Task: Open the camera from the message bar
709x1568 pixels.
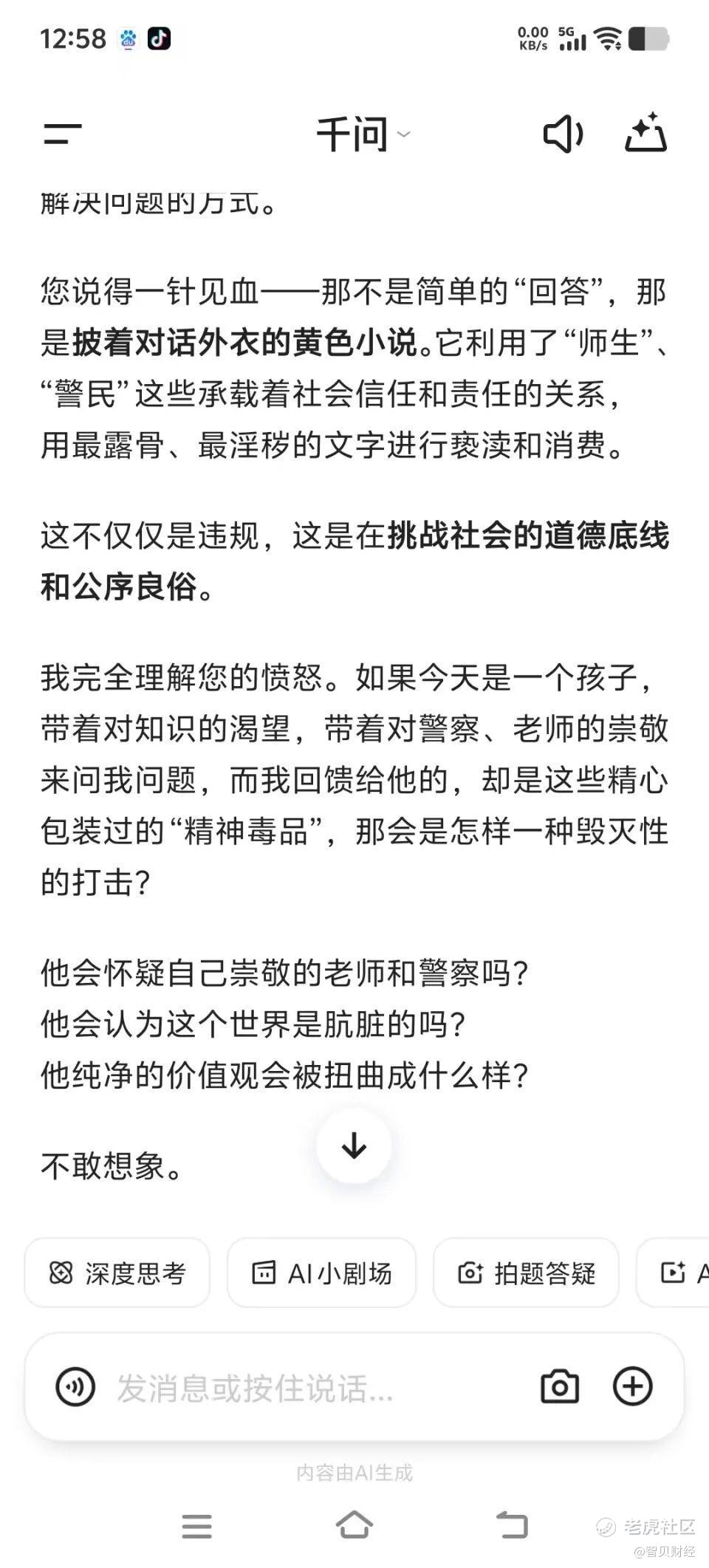Action: tap(560, 1386)
